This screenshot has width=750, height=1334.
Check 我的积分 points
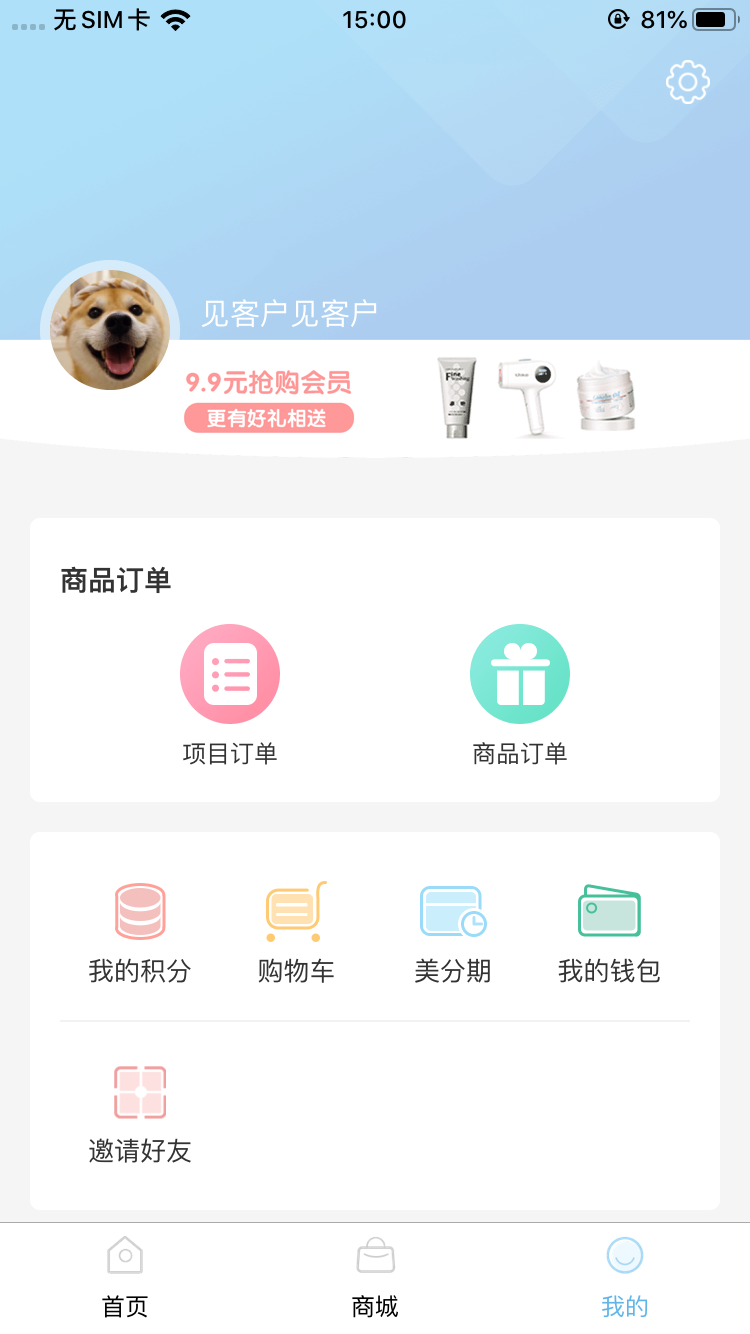click(140, 932)
